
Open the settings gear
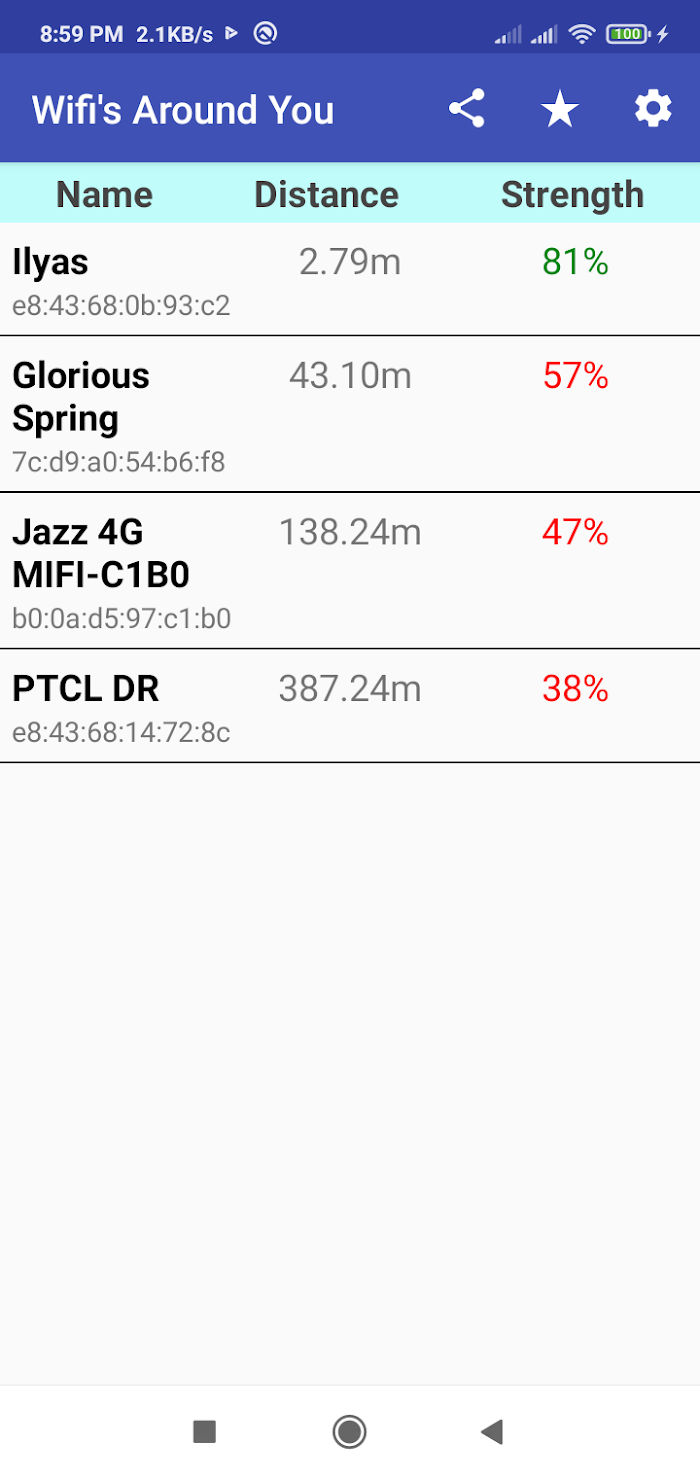point(653,109)
